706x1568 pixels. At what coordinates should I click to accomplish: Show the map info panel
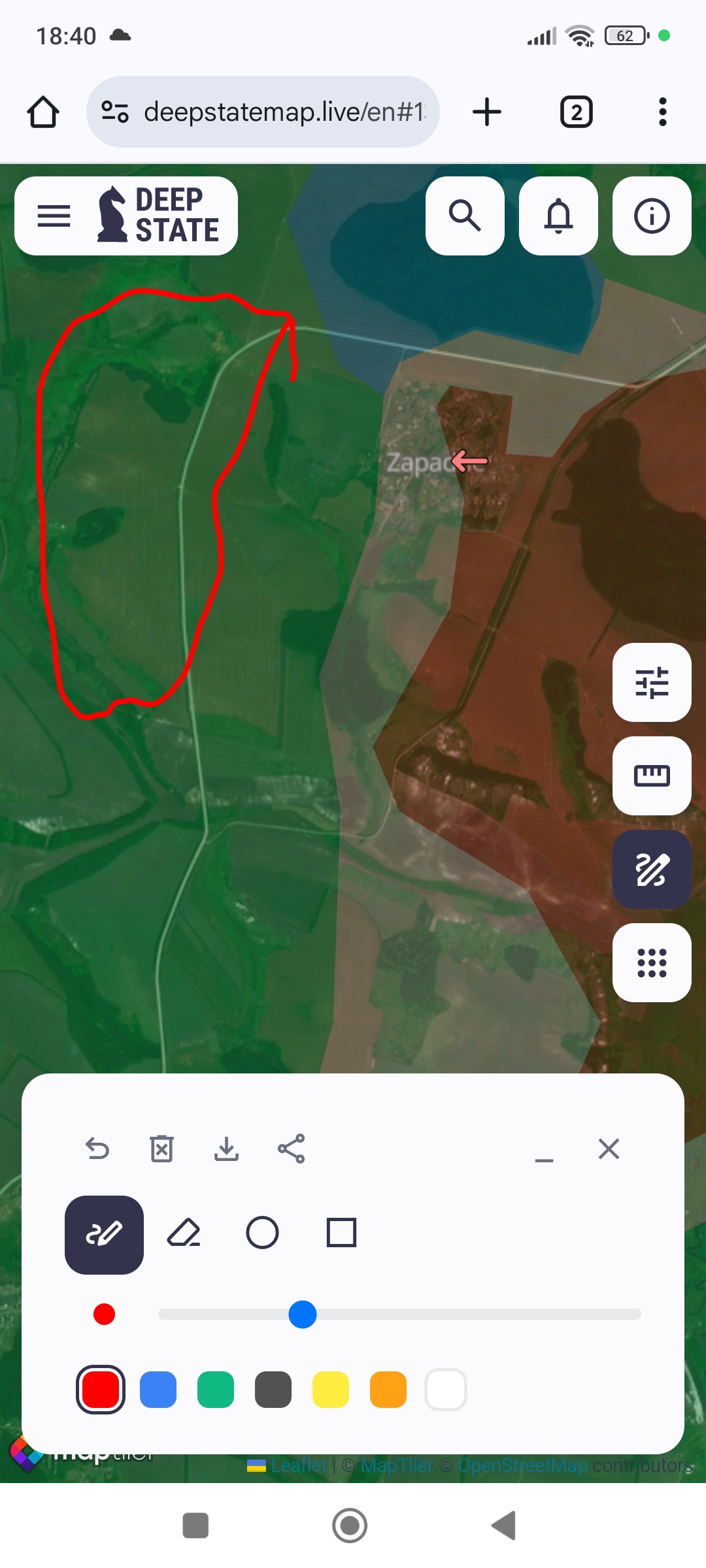coord(652,216)
